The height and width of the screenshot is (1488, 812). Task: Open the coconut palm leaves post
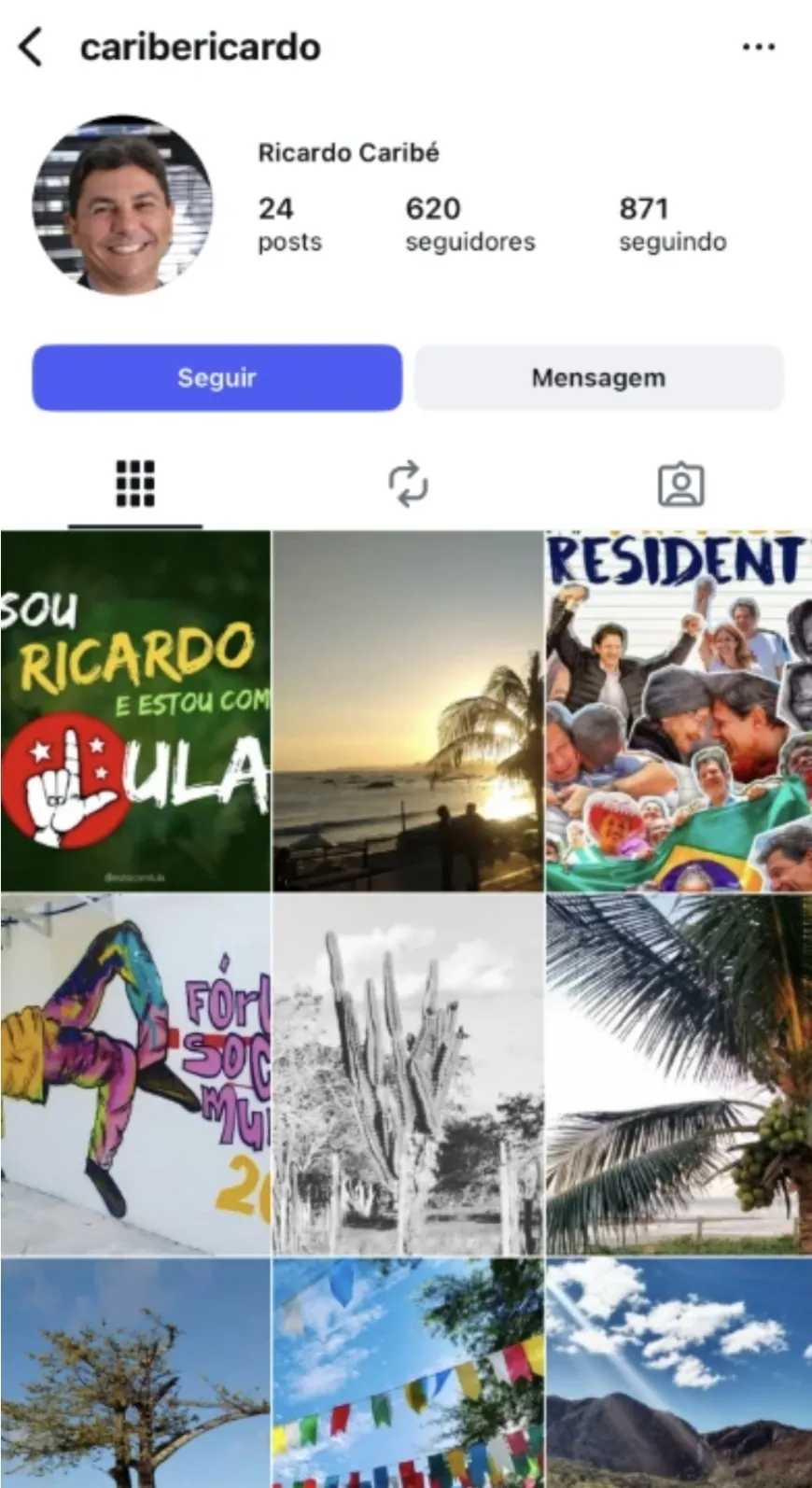tap(679, 1074)
